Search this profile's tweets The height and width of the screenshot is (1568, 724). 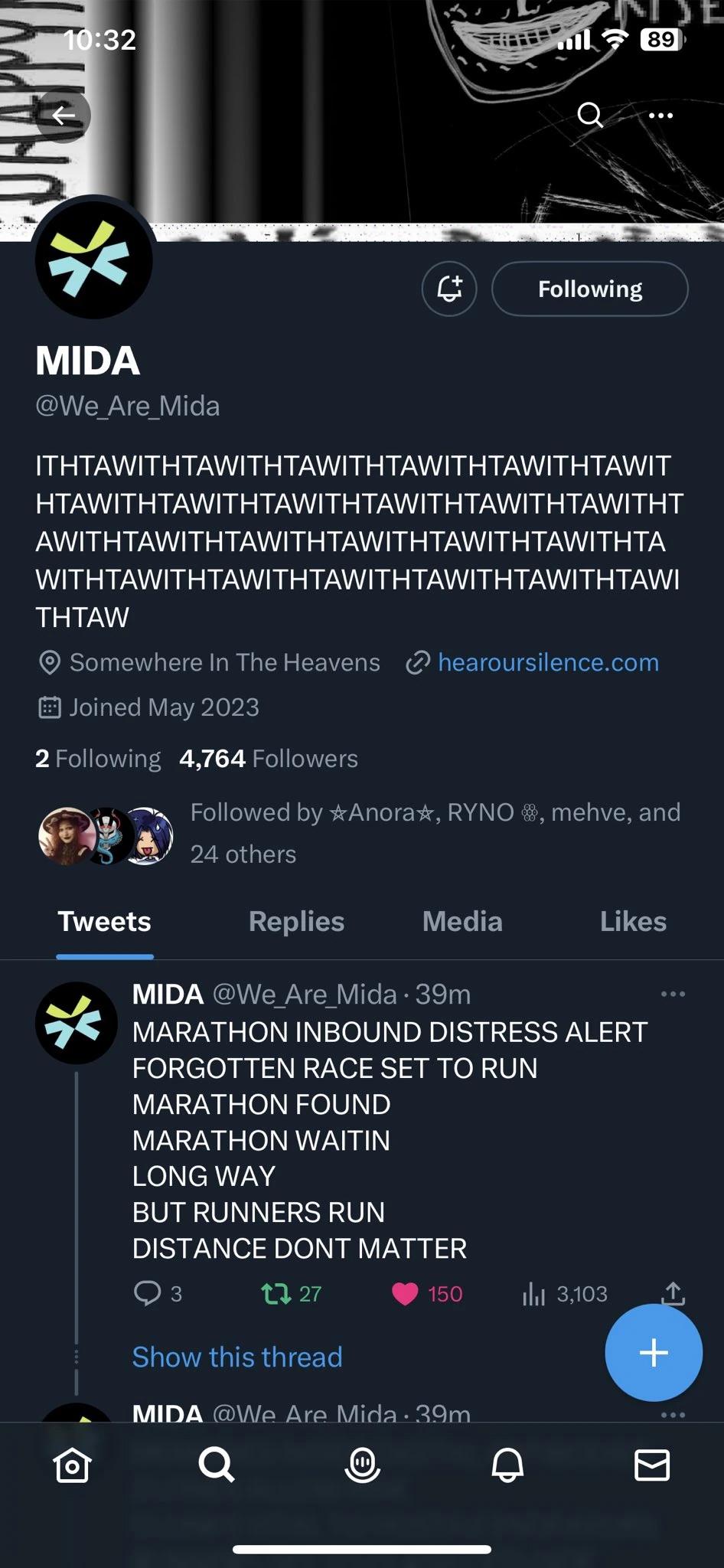pos(589,116)
